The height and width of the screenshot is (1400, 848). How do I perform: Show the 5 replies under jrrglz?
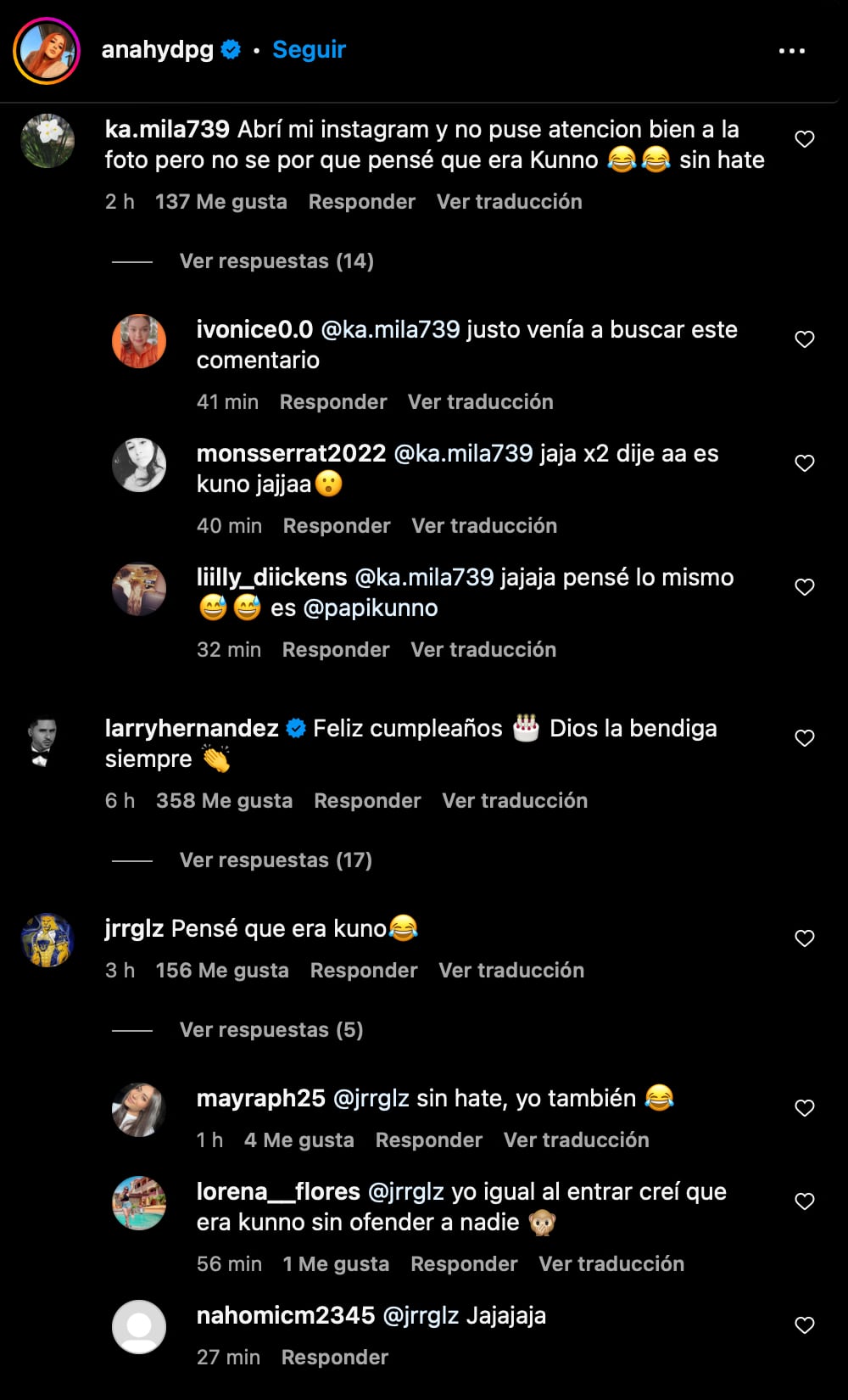click(x=271, y=1030)
